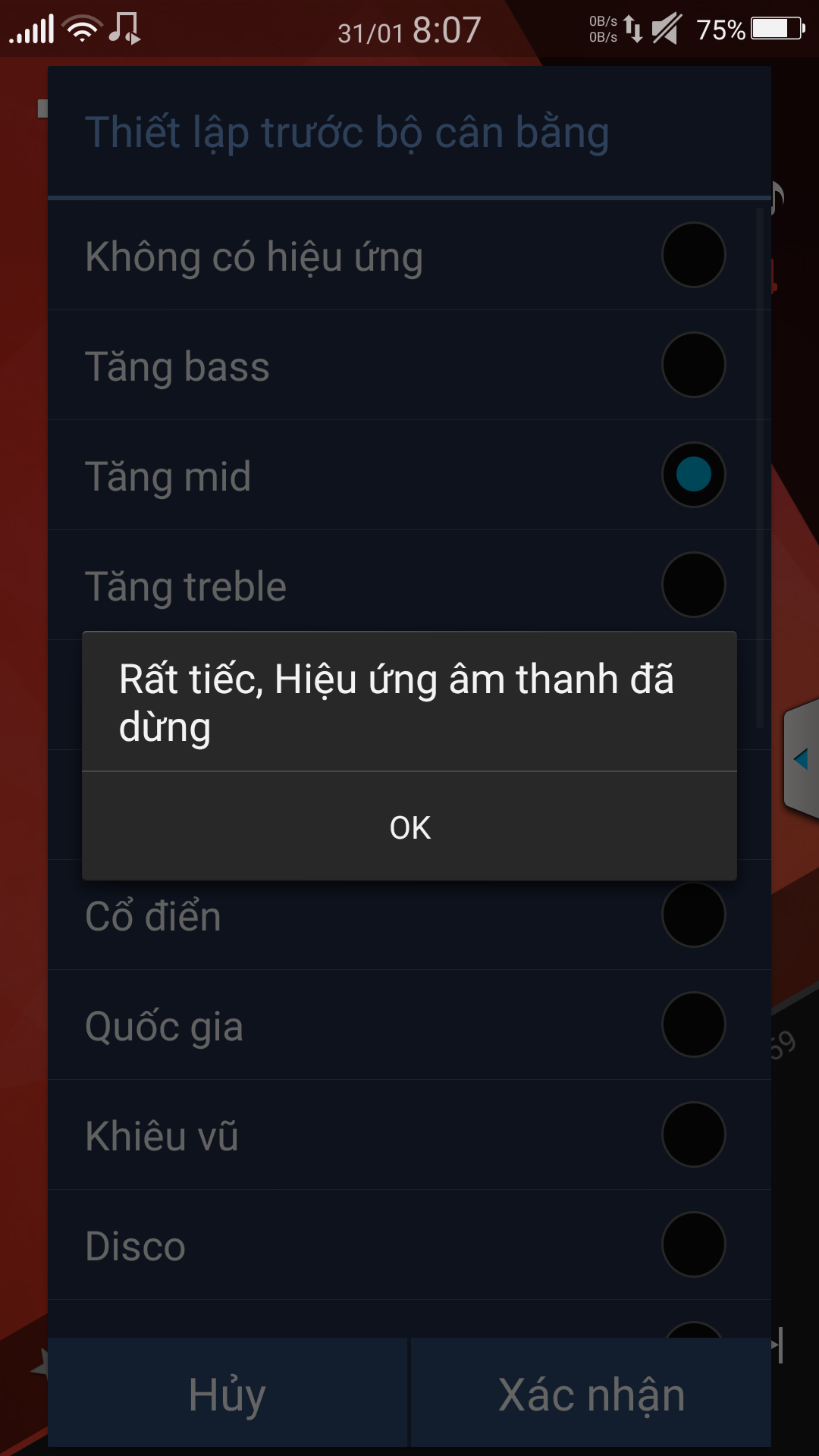This screenshot has height=1456, width=819.
Task: Pick the Khiêu vũ preset
Action: tap(409, 1135)
